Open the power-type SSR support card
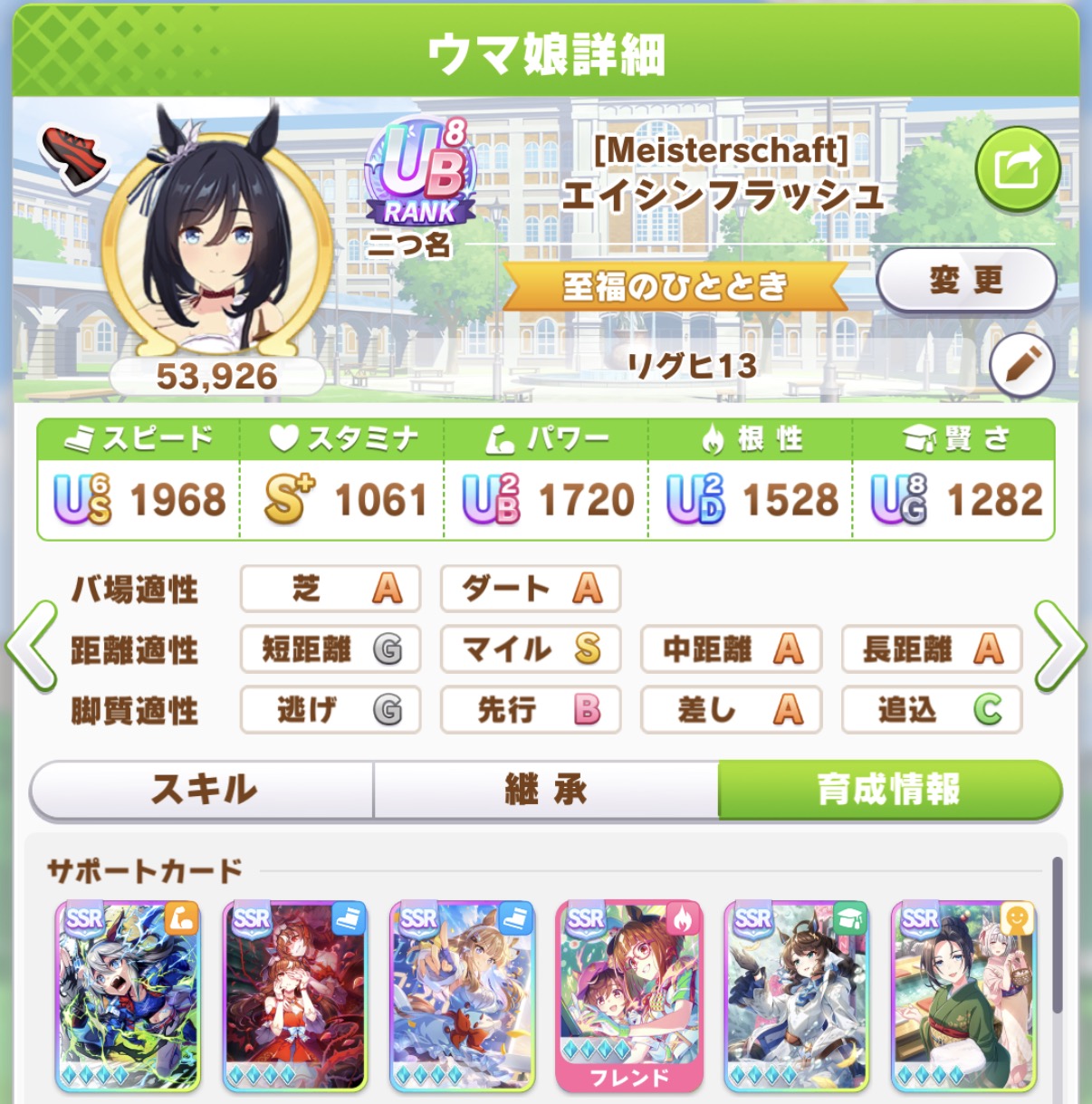1092x1104 pixels. tap(128, 995)
